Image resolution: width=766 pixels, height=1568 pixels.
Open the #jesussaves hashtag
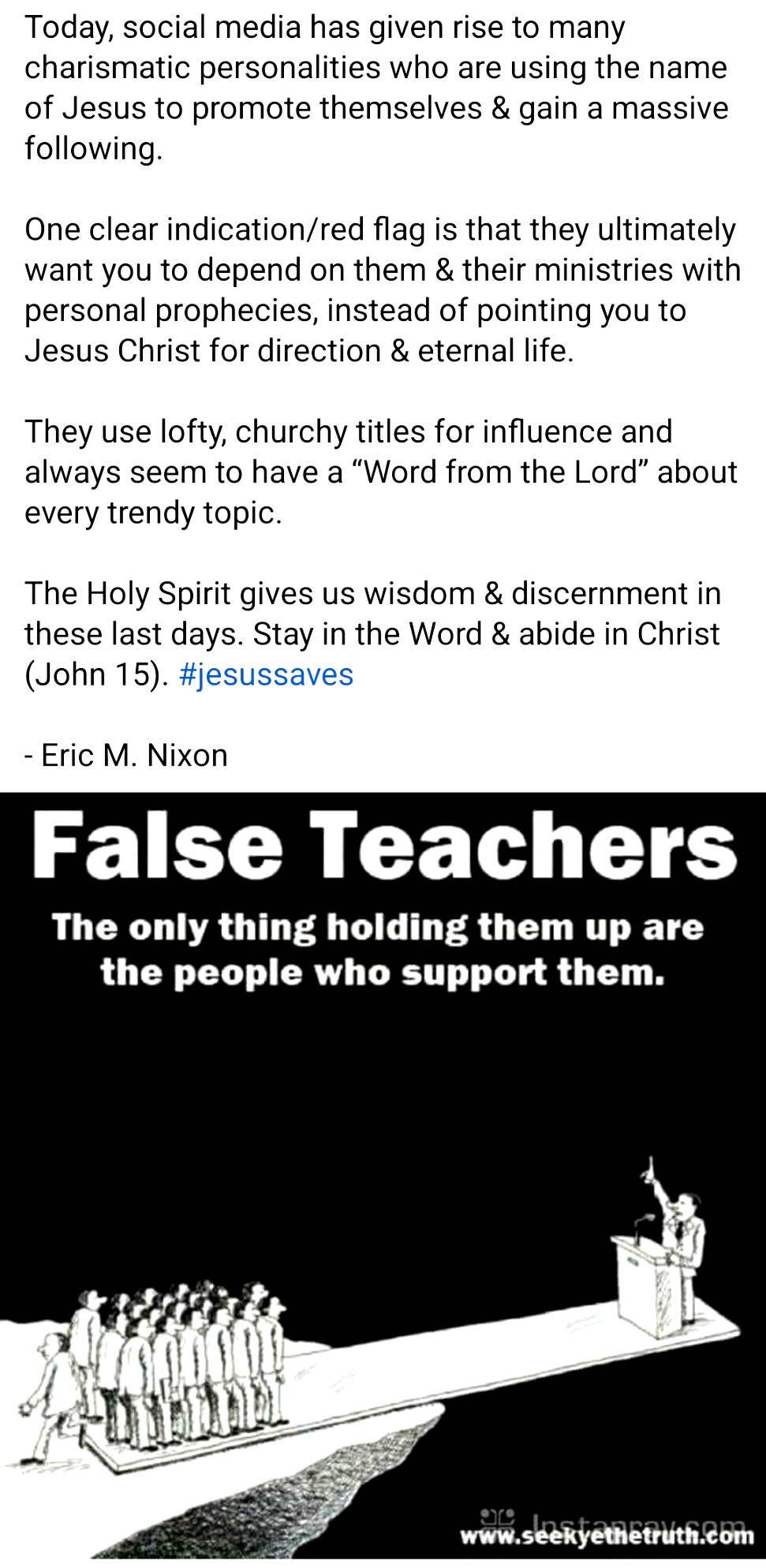point(266,675)
